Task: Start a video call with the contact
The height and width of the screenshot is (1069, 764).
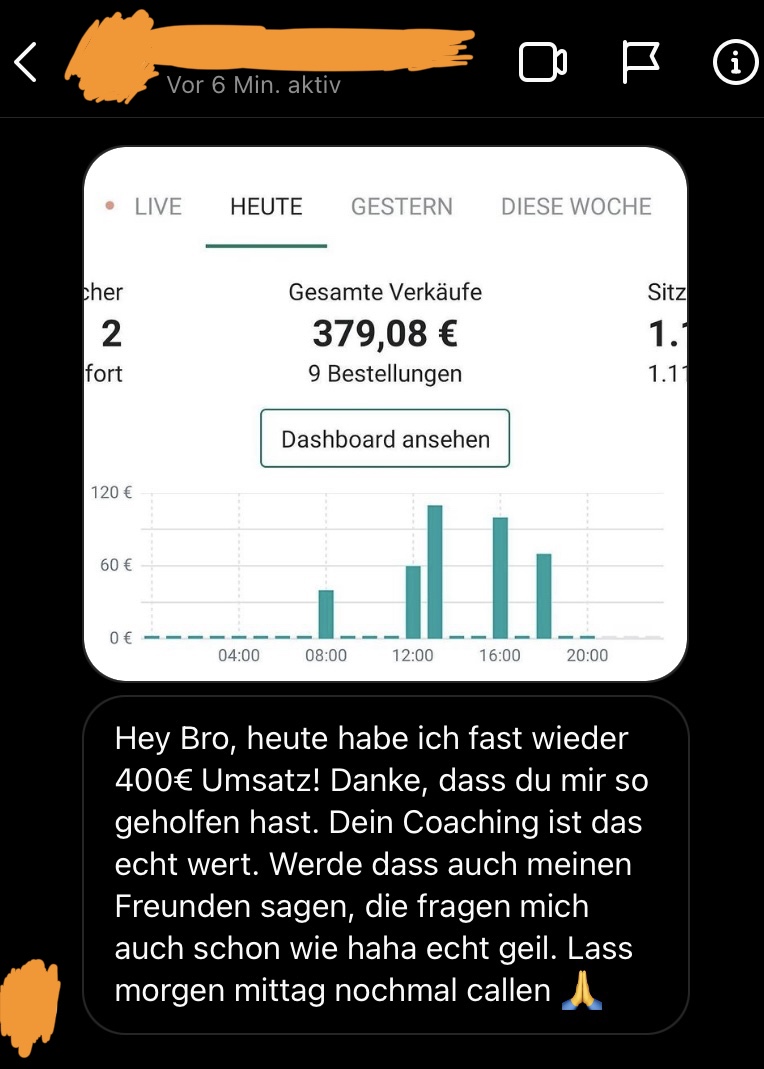Action: 543,62
